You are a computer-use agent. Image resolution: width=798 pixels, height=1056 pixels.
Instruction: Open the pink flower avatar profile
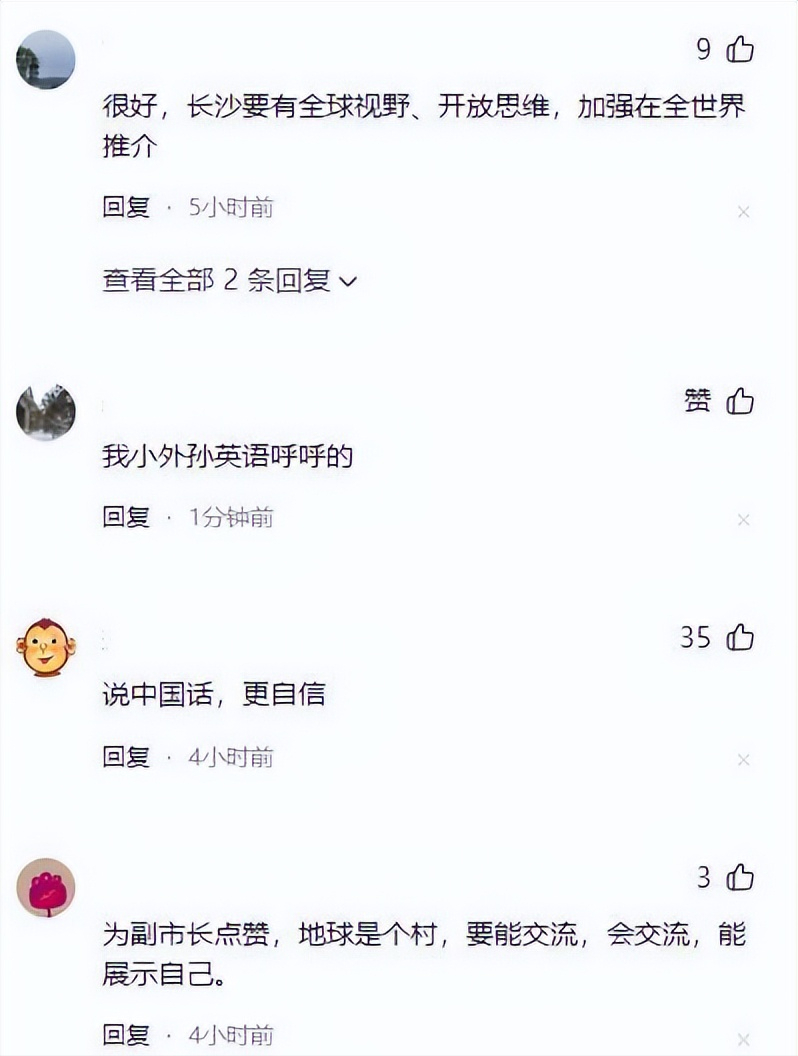46,887
